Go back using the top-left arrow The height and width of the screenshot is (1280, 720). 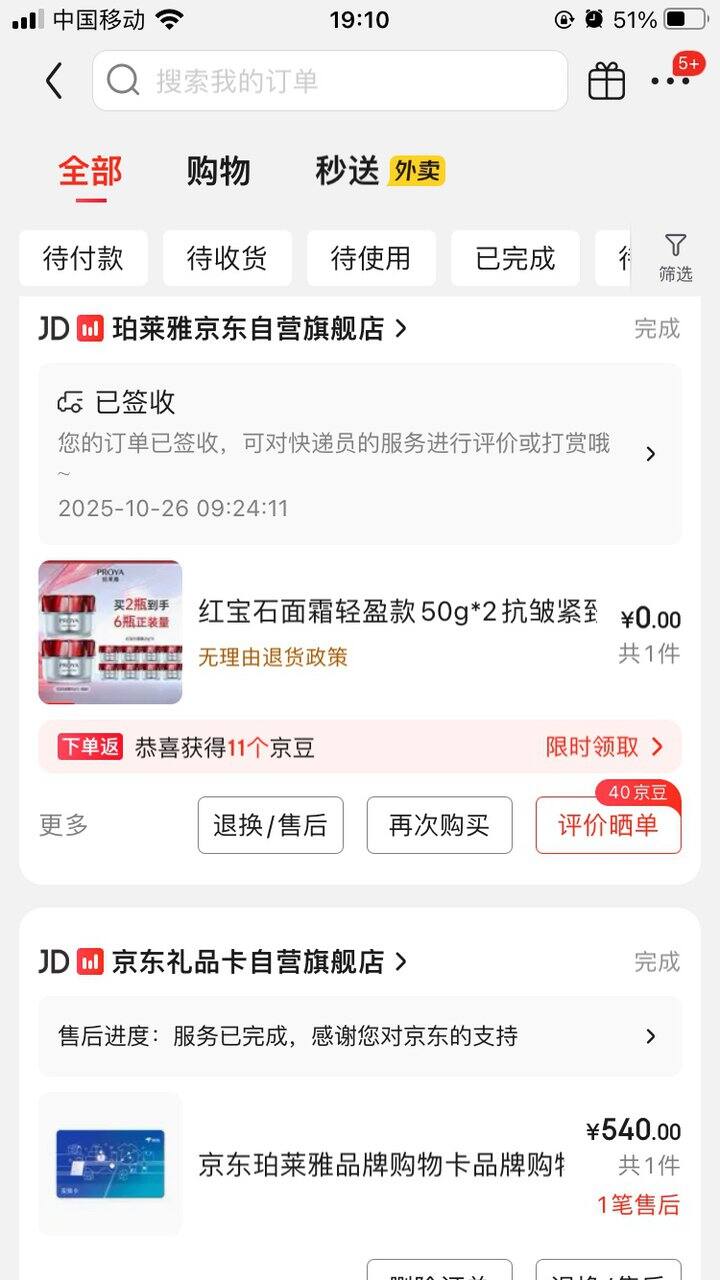click(x=54, y=81)
